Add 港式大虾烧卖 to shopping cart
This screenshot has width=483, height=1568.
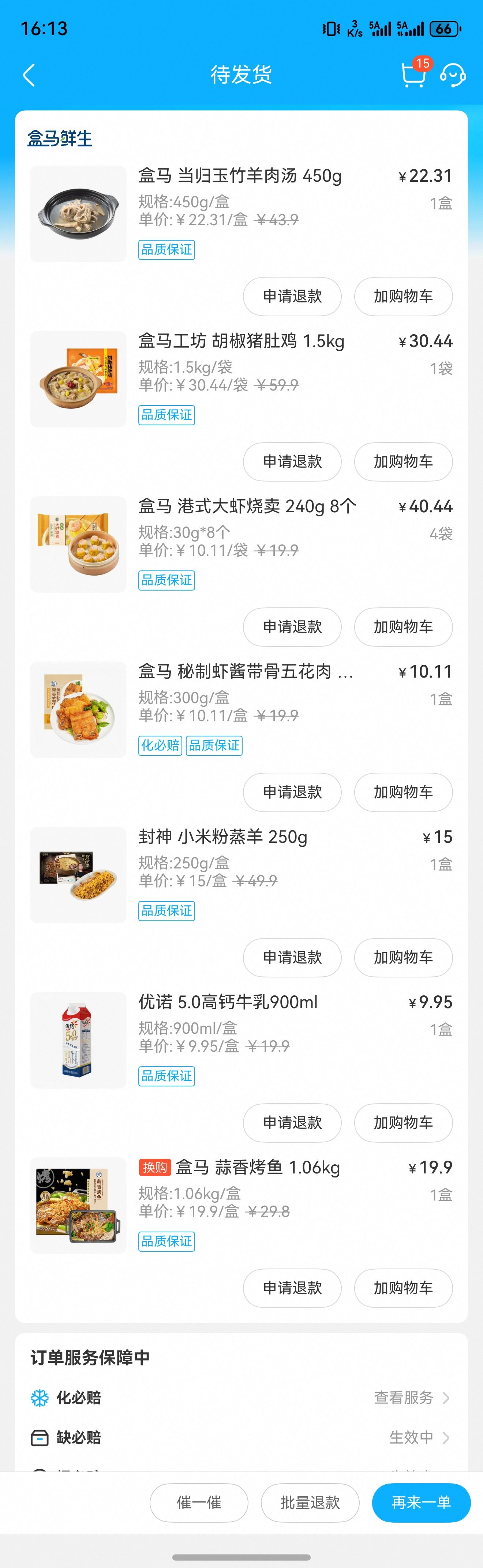[403, 627]
